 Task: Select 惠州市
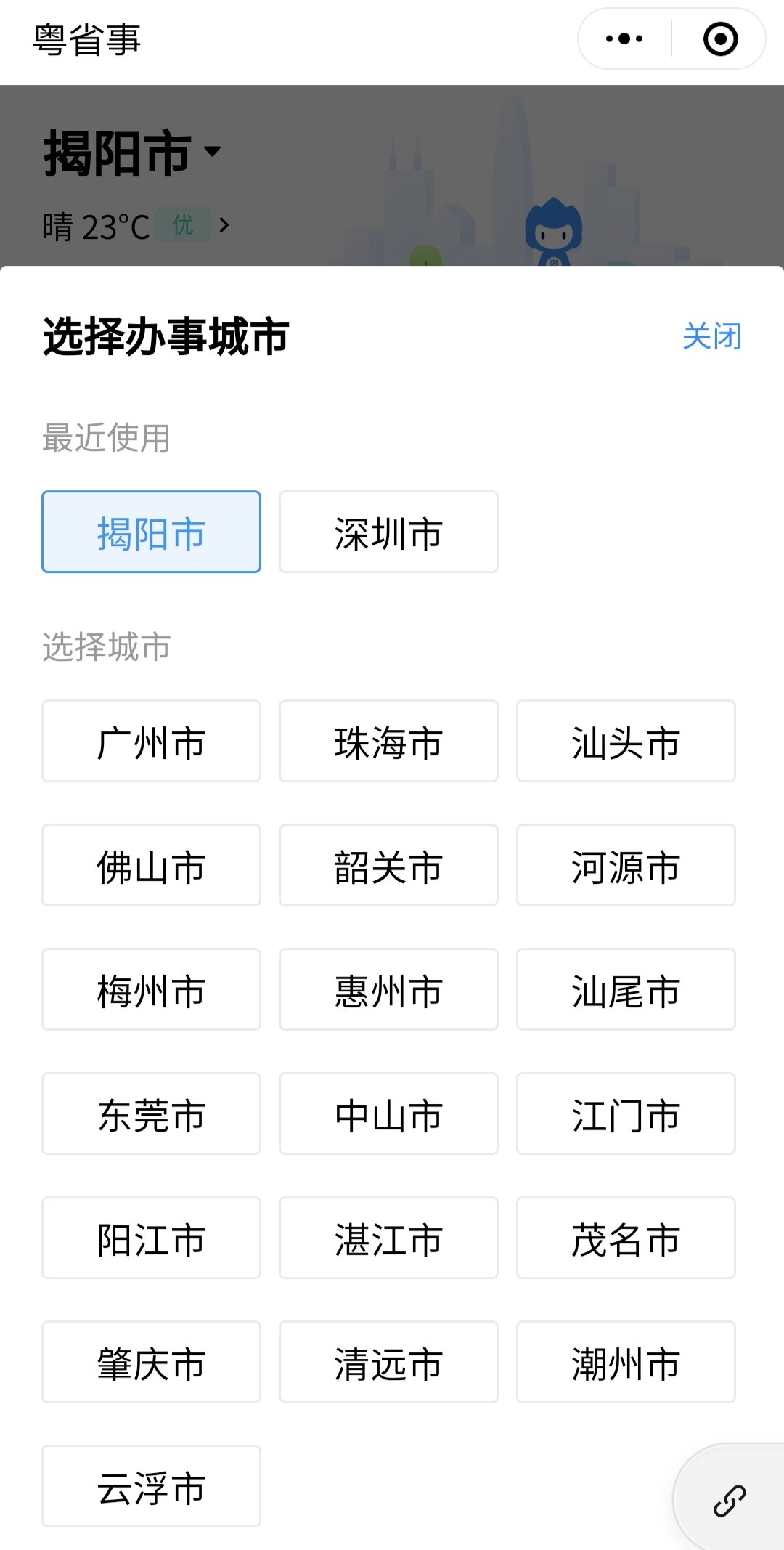[388, 990]
